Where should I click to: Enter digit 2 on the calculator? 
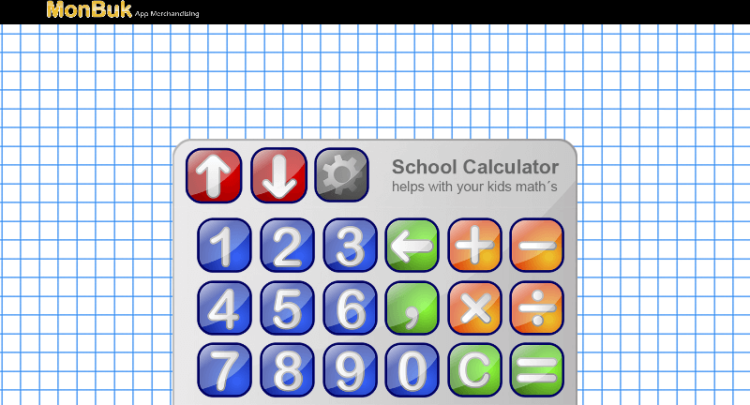point(287,246)
